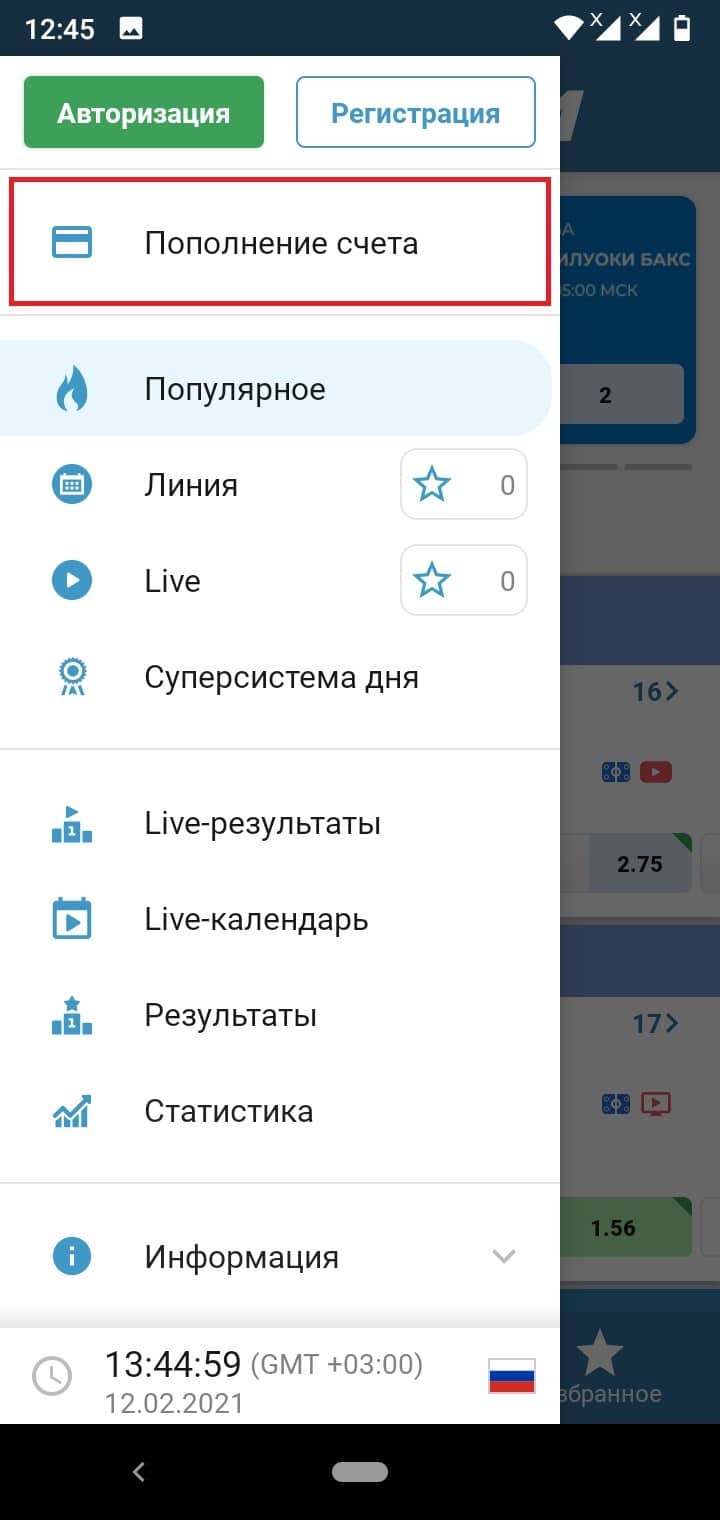
Task: Select Популярное in the drawer
Action: click(x=276, y=388)
